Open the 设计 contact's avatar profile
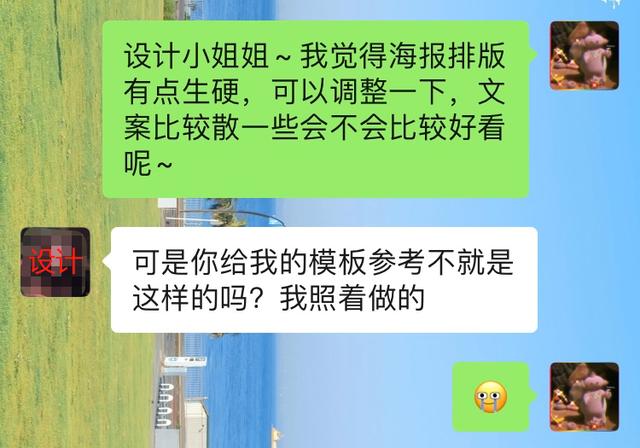The image size is (640, 448). coord(55,262)
